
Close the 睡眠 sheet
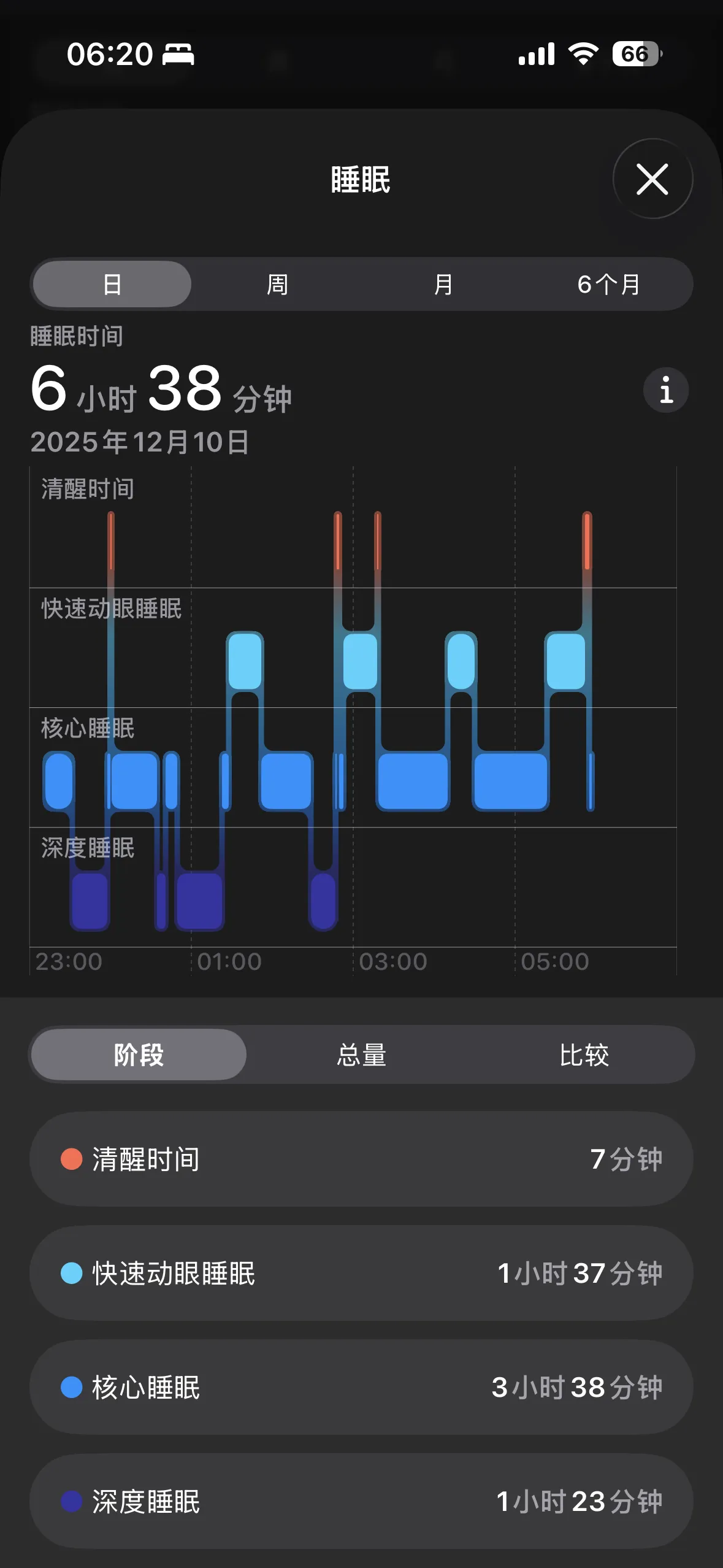click(x=652, y=179)
